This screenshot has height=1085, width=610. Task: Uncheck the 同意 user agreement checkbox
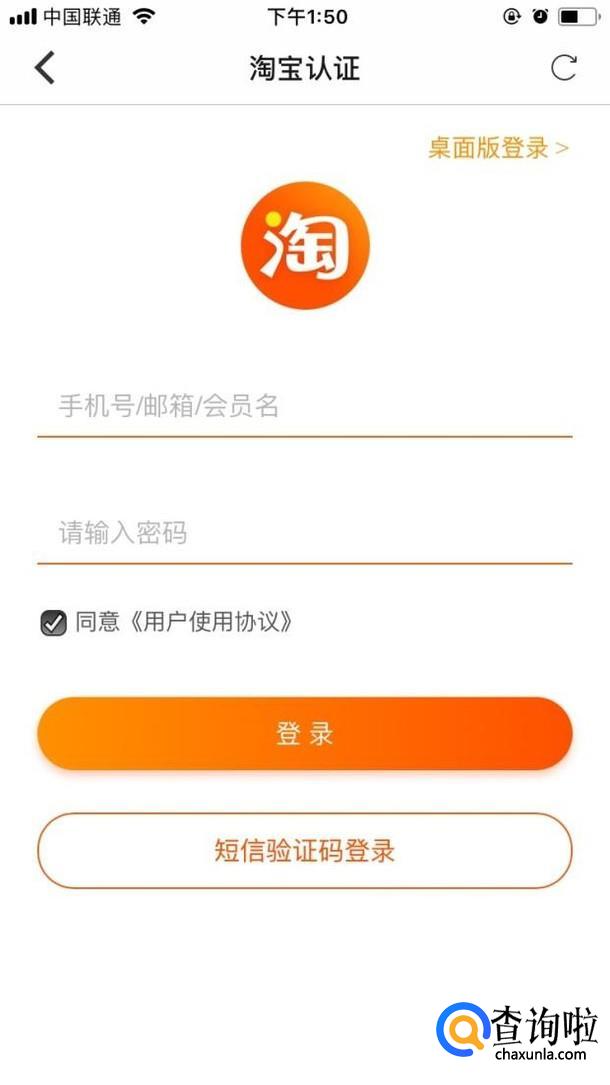point(53,623)
